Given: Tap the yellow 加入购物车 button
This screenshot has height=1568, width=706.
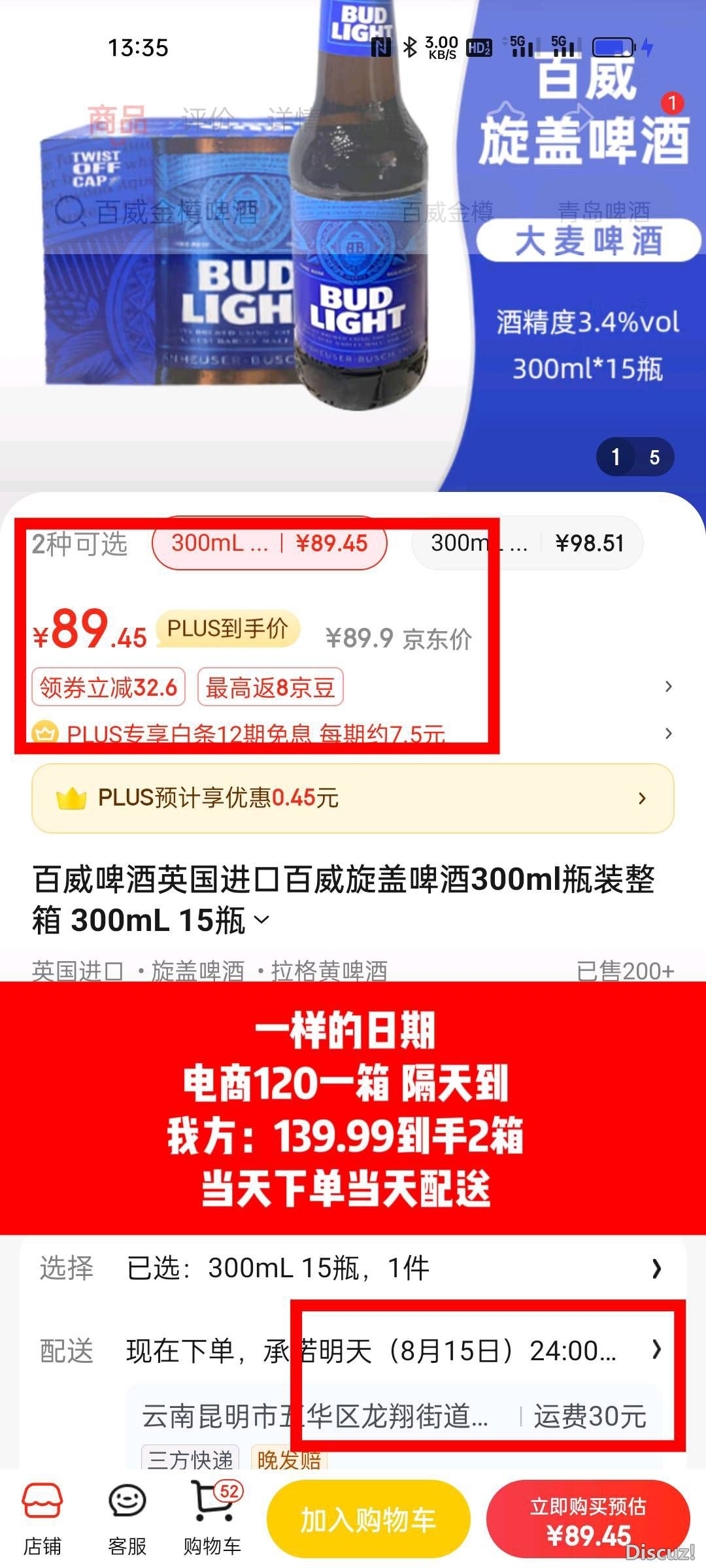Looking at the screenshot, I should (x=368, y=1520).
